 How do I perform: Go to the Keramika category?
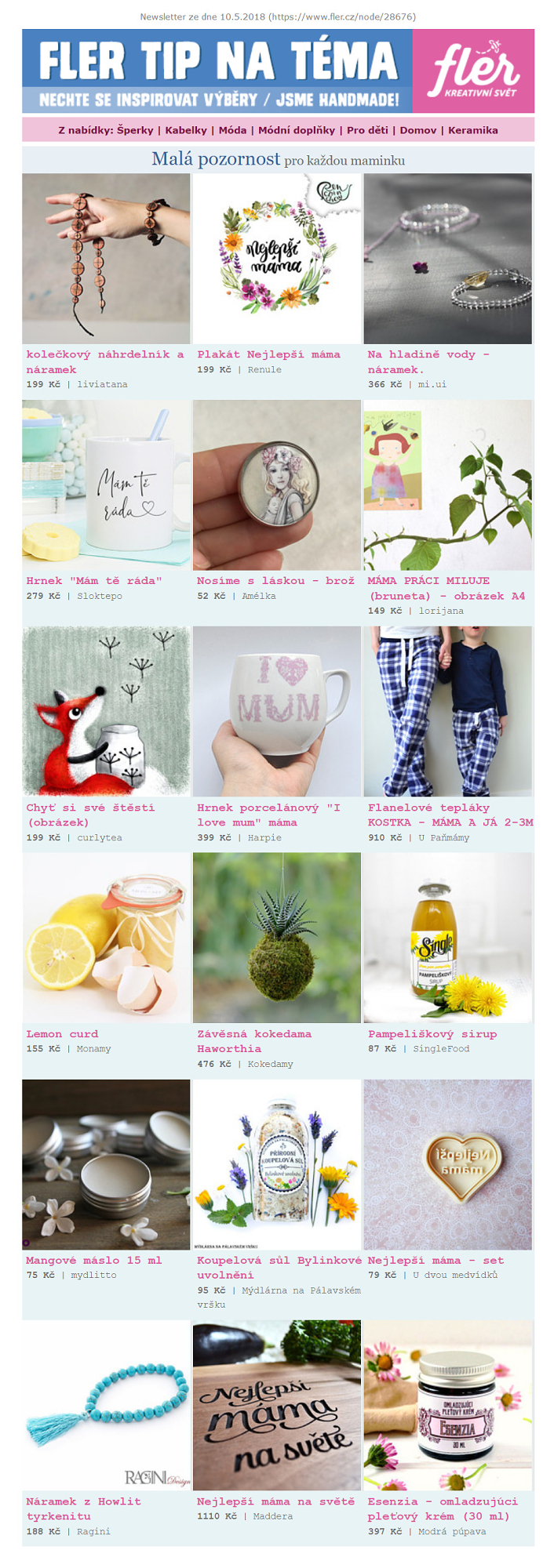click(472, 130)
